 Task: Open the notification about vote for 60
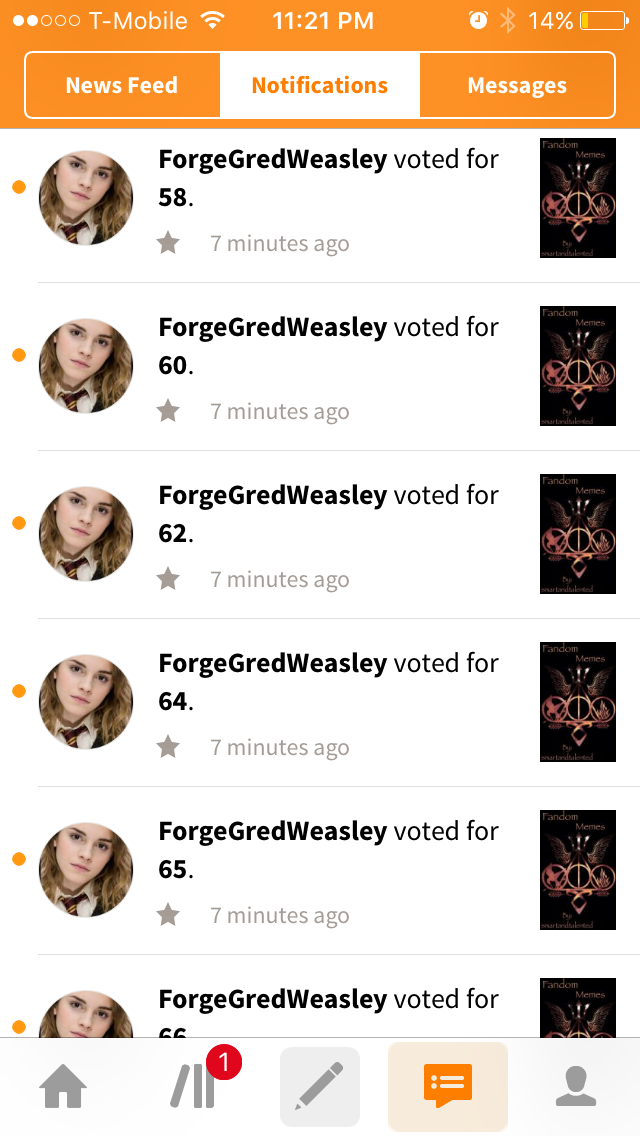tap(328, 367)
